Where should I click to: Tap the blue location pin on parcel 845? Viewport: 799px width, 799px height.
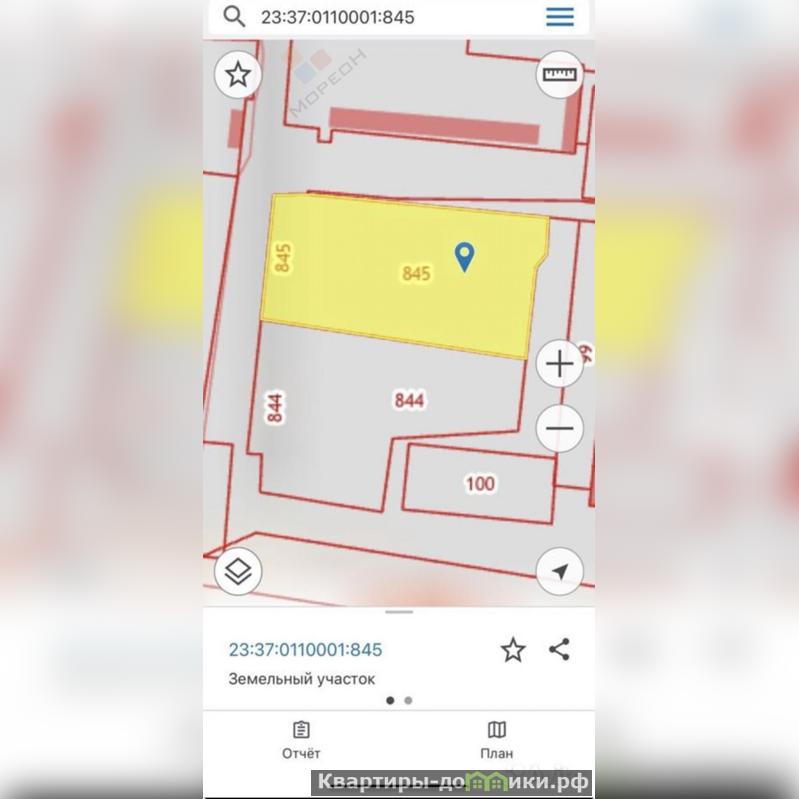(x=464, y=256)
